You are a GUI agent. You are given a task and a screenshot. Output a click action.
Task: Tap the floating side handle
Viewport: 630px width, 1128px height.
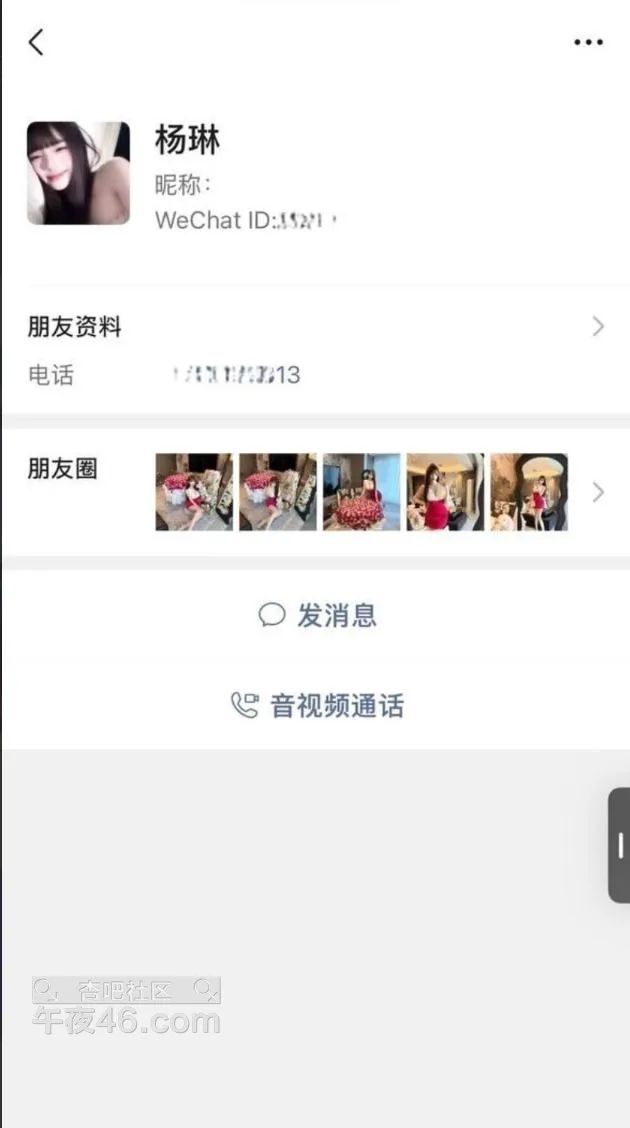pos(620,846)
